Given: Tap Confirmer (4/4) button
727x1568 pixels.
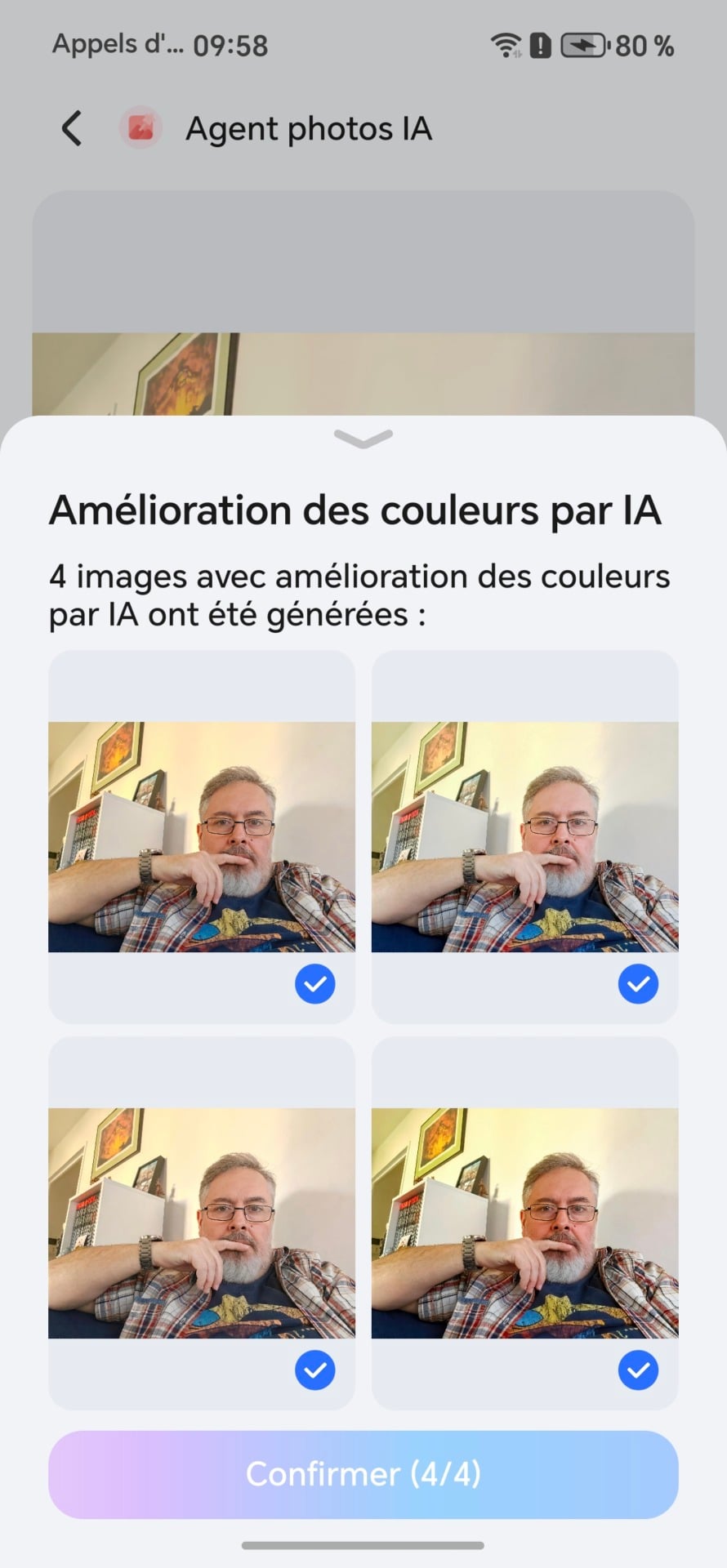Looking at the screenshot, I should [x=363, y=1474].
